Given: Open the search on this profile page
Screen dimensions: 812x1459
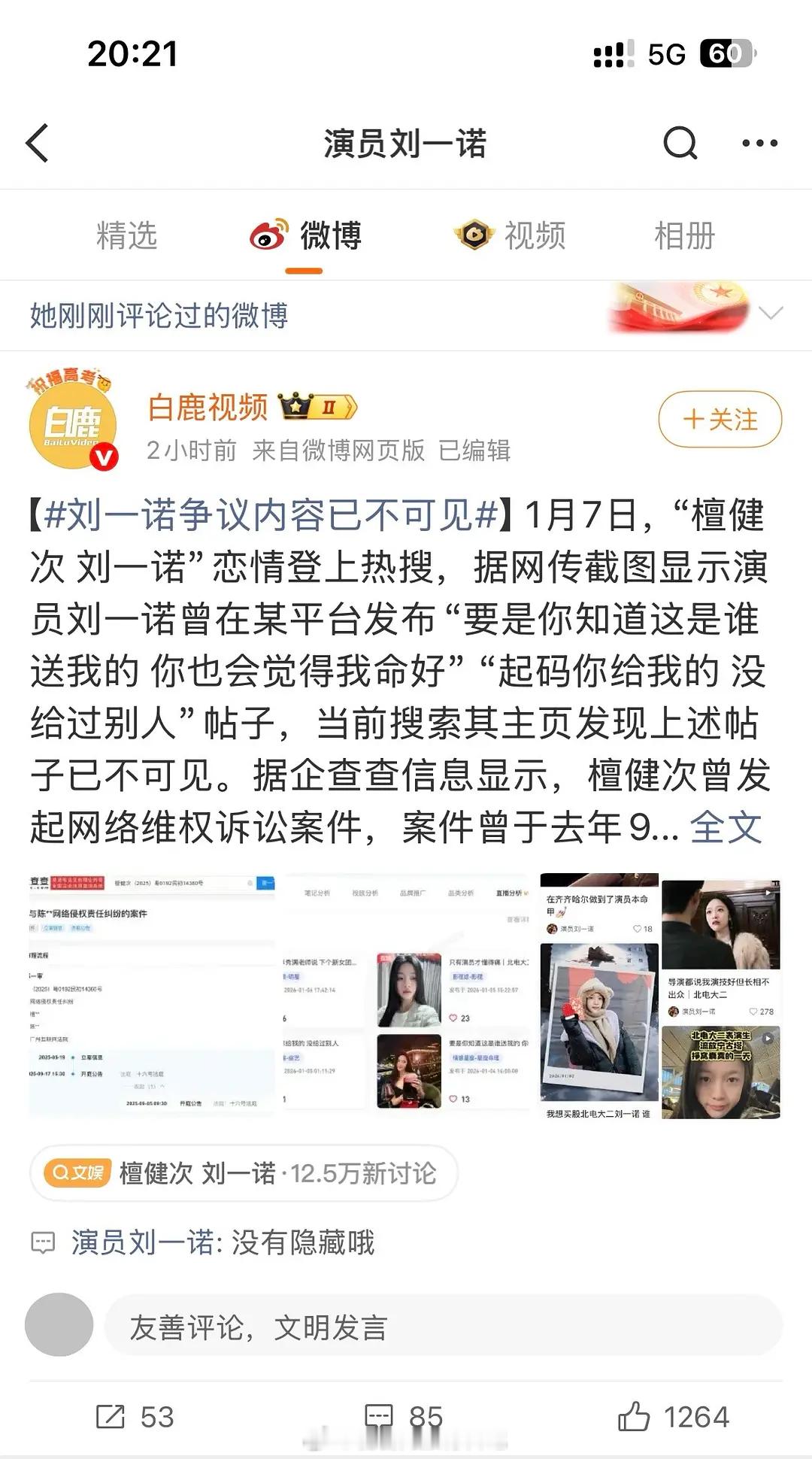Looking at the screenshot, I should pyautogui.click(x=680, y=143).
